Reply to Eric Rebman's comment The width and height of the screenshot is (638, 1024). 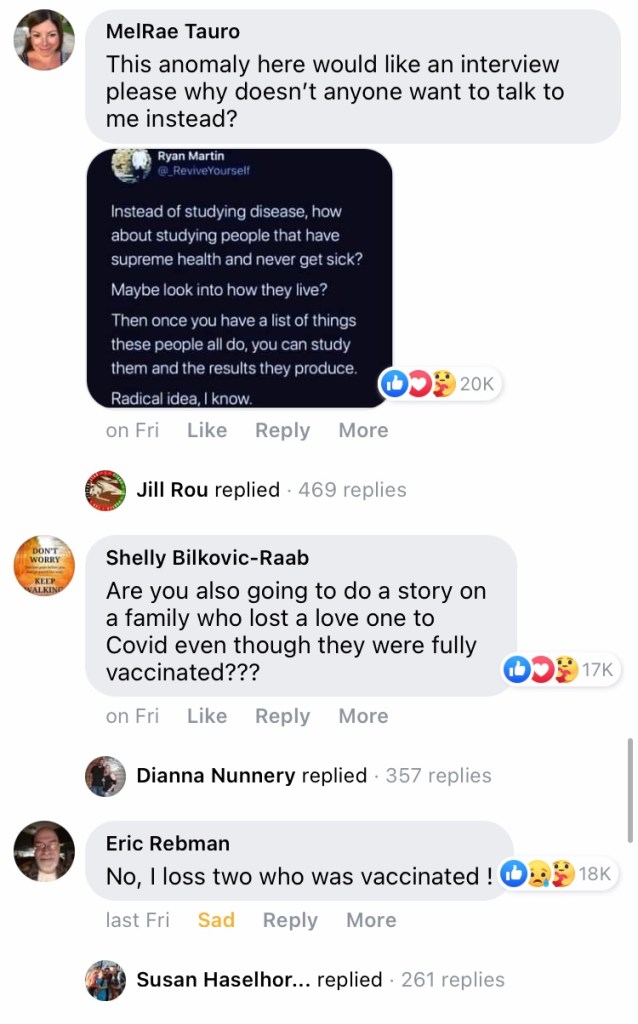click(290, 920)
